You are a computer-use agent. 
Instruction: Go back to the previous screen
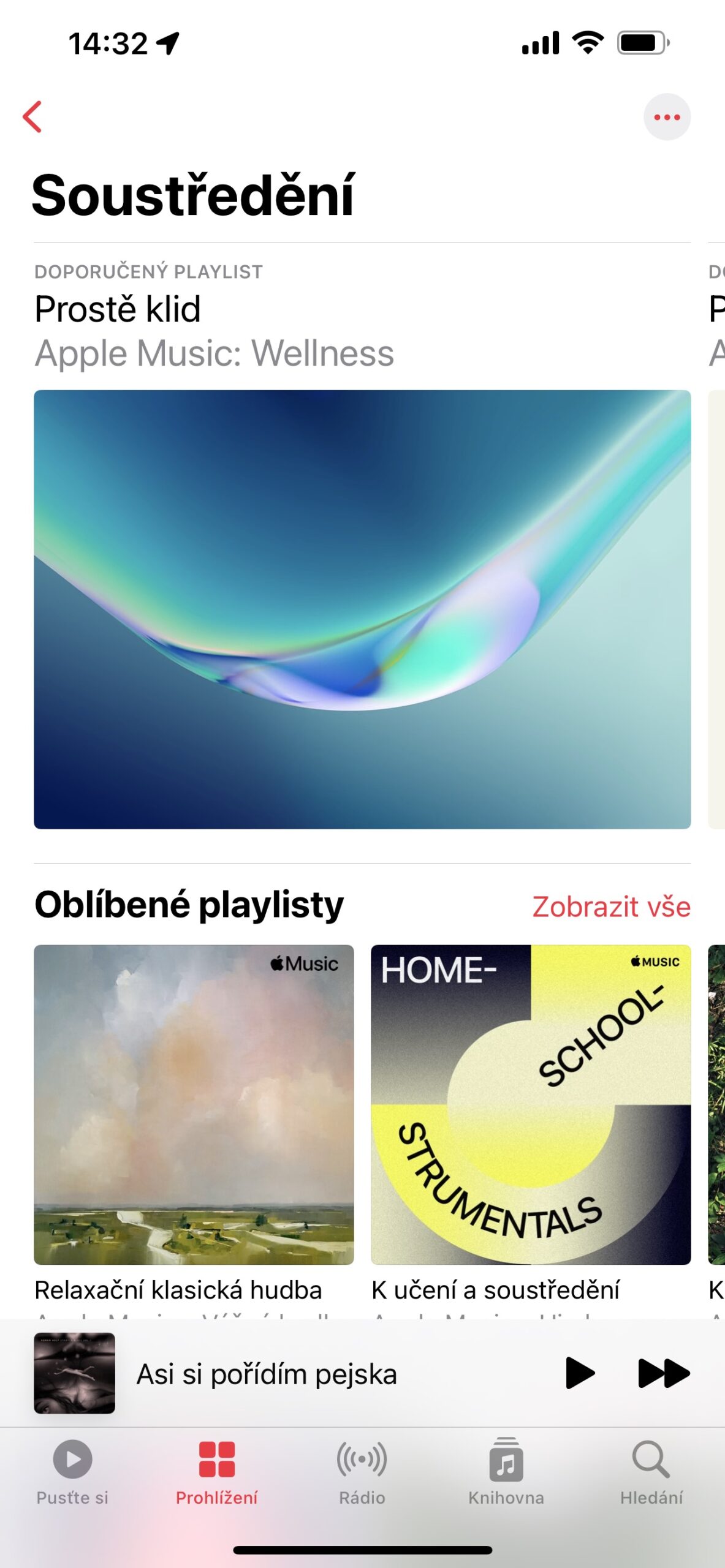[32, 116]
